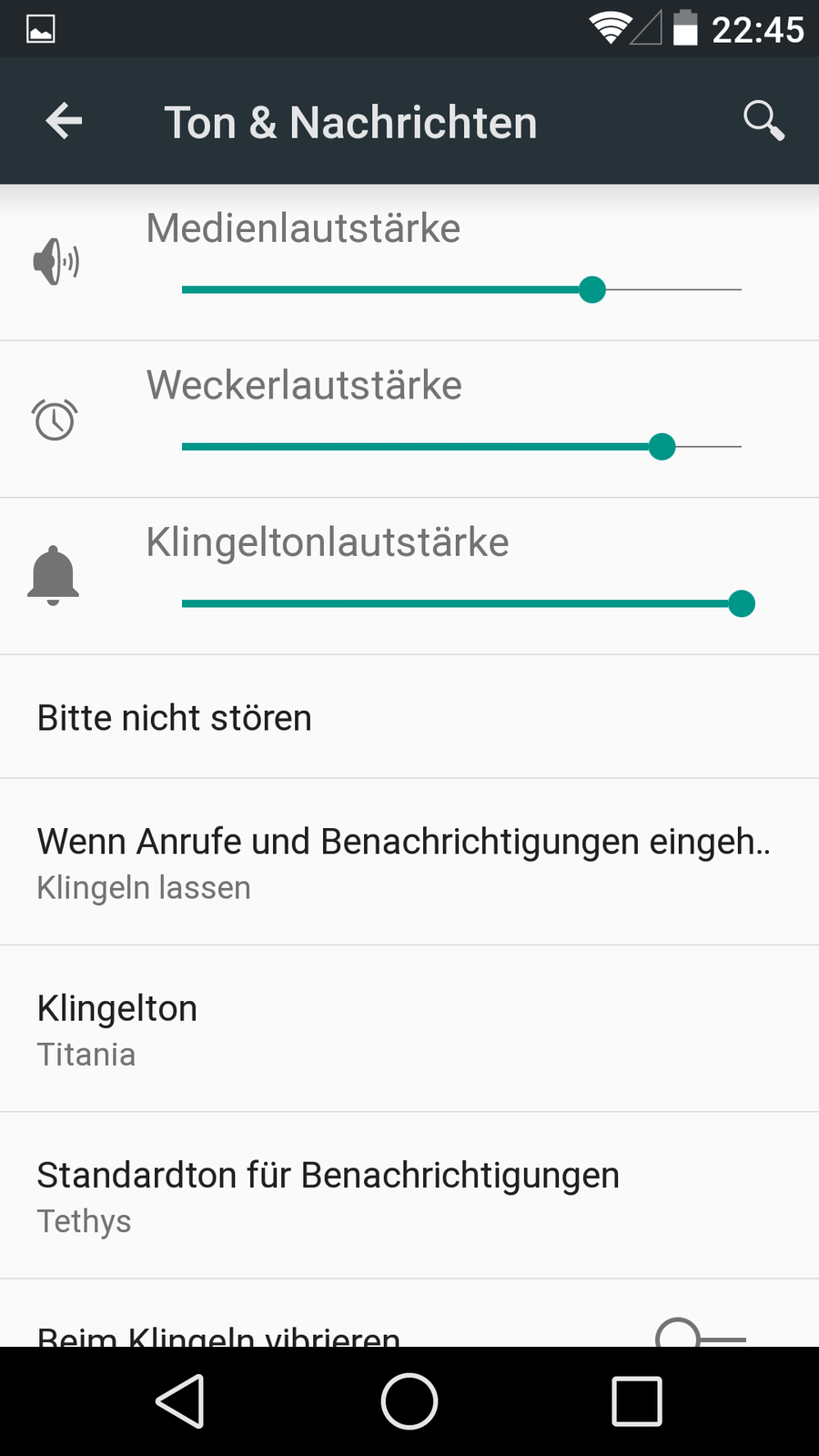Open the search icon in the app bar
Viewport: 819px width, 1456px height.
763,121
